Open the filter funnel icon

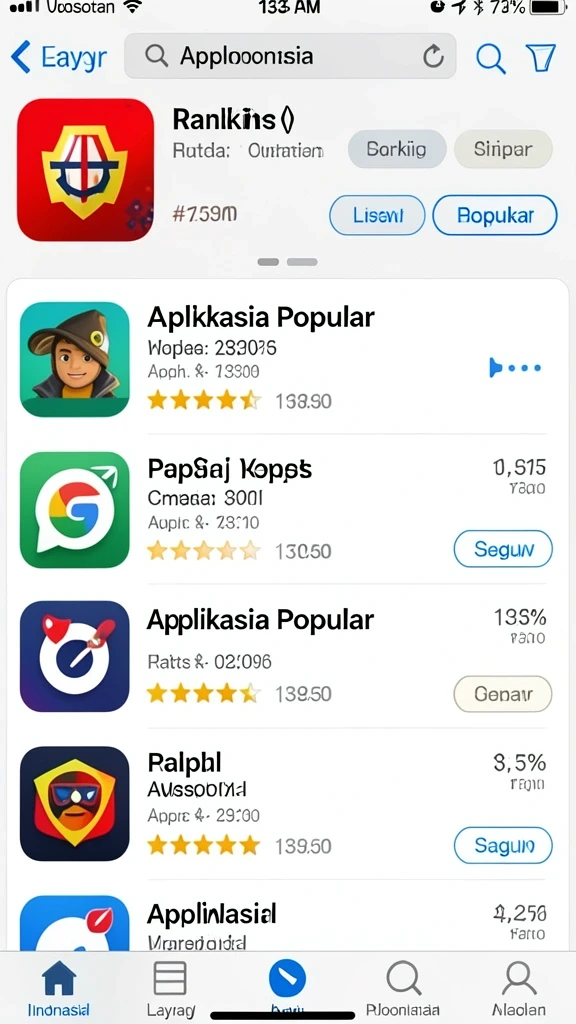(541, 57)
